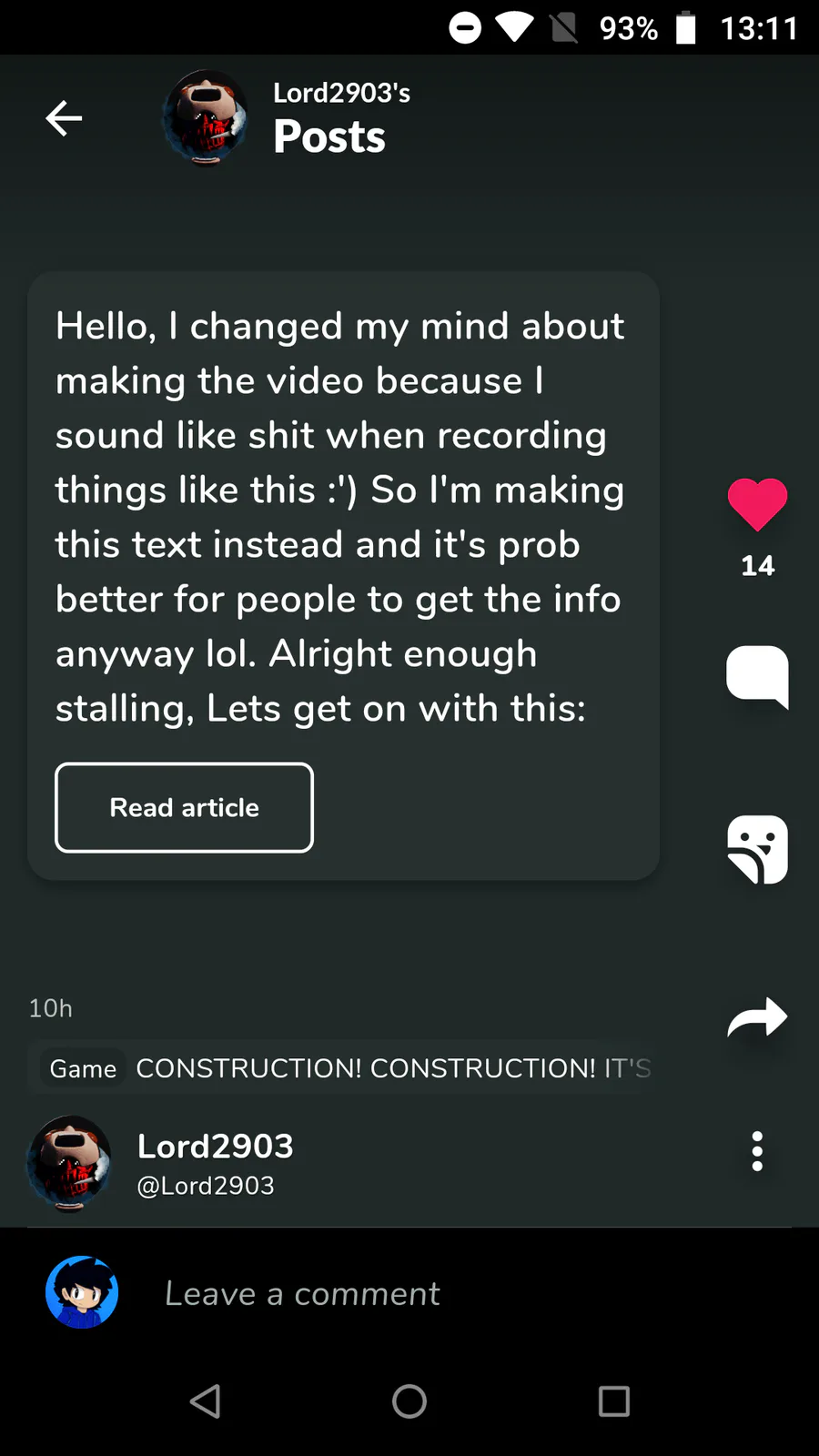Open Lord2903's profile row
The width and height of the screenshot is (819, 1456).
(x=215, y=1163)
